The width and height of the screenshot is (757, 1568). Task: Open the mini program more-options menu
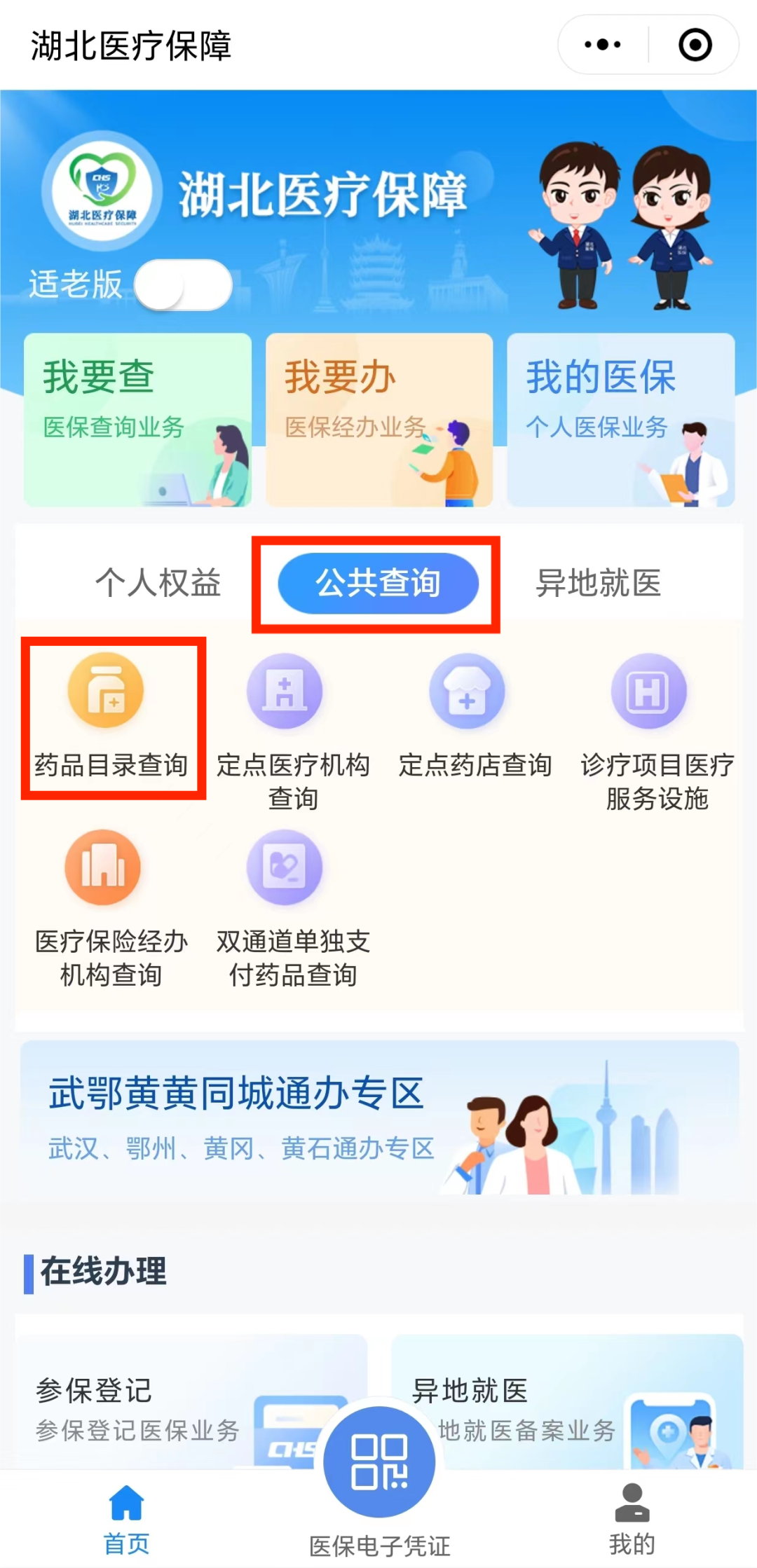(x=603, y=45)
